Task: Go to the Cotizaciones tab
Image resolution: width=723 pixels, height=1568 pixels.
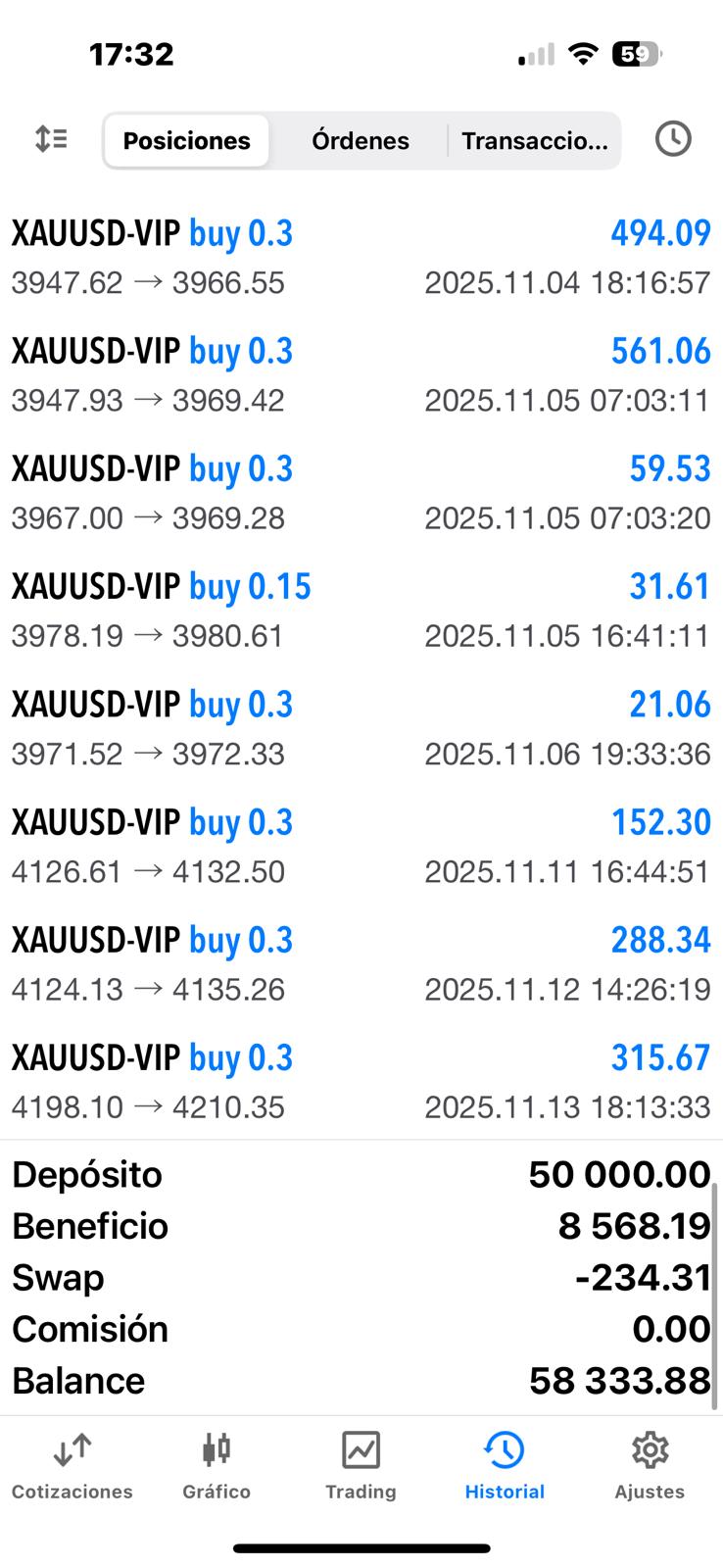Action: pyautogui.click(x=72, y=1465)
